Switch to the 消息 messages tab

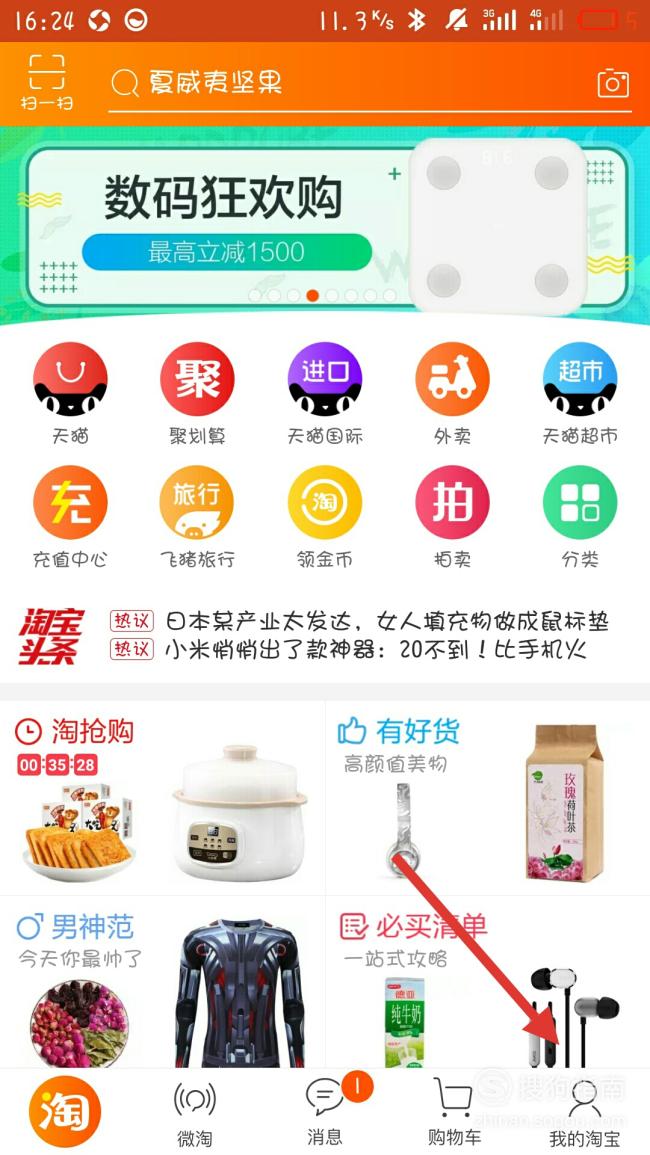[325, 1112]
